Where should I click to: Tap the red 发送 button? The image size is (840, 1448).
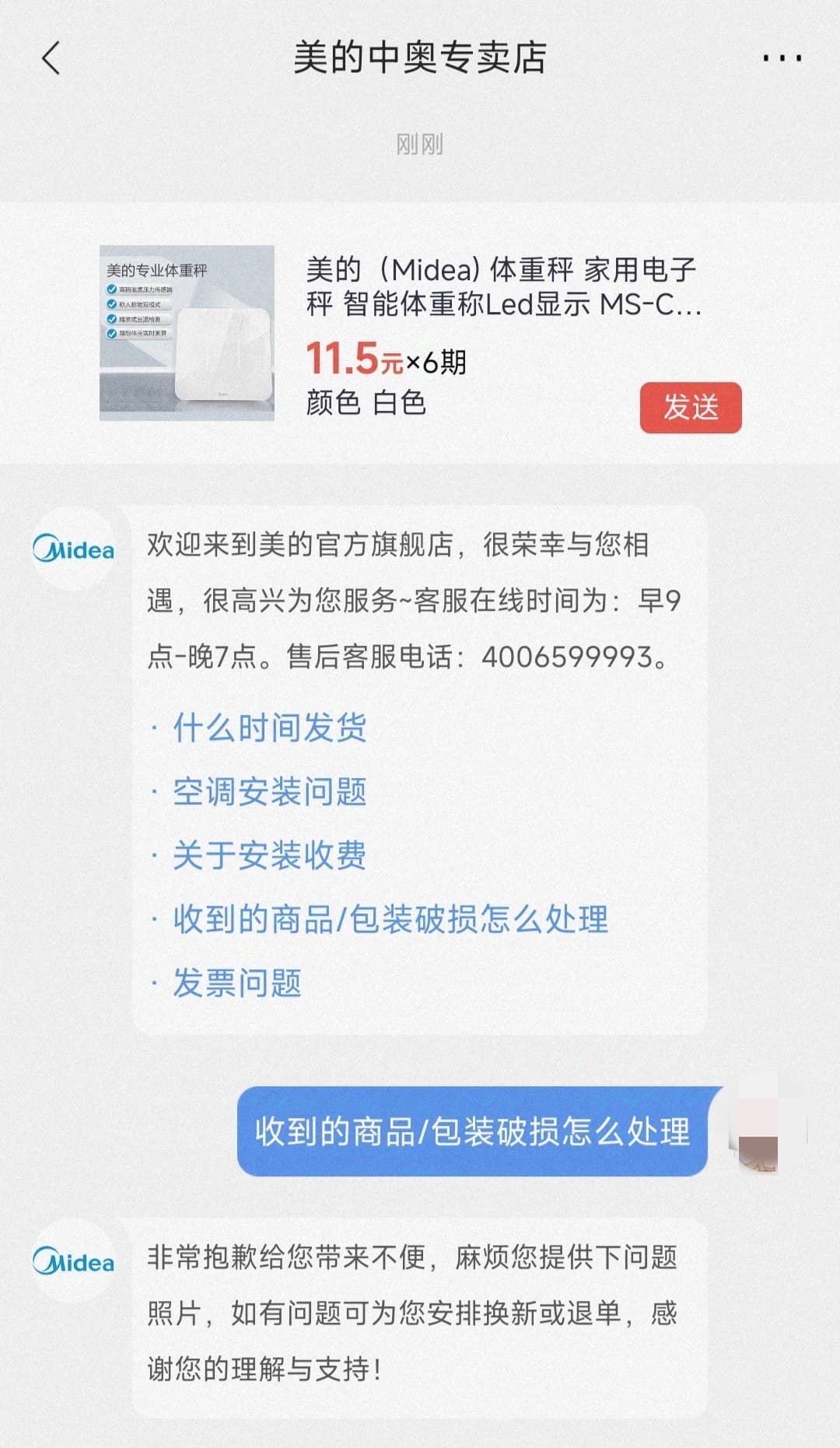coord(691,408)
